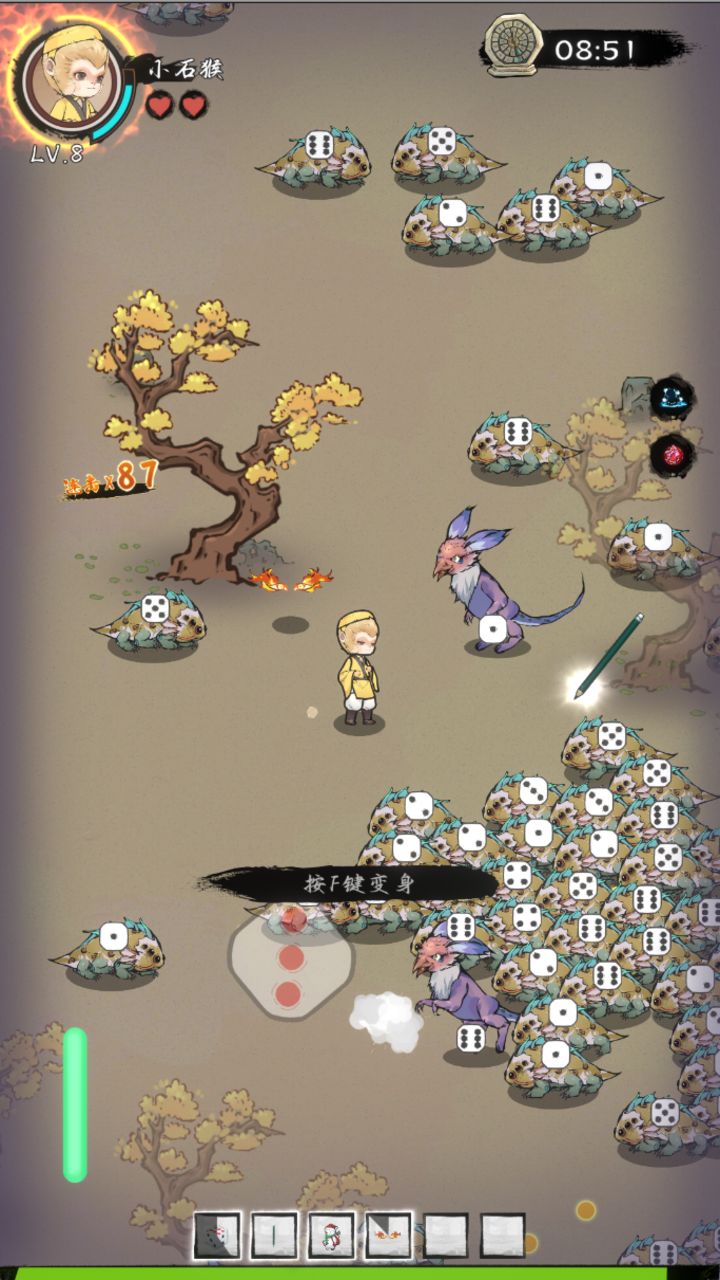Open the 小石猴 character portrait
The image size is (720, 1280).
pyautogui.click(x=72, y=77)
